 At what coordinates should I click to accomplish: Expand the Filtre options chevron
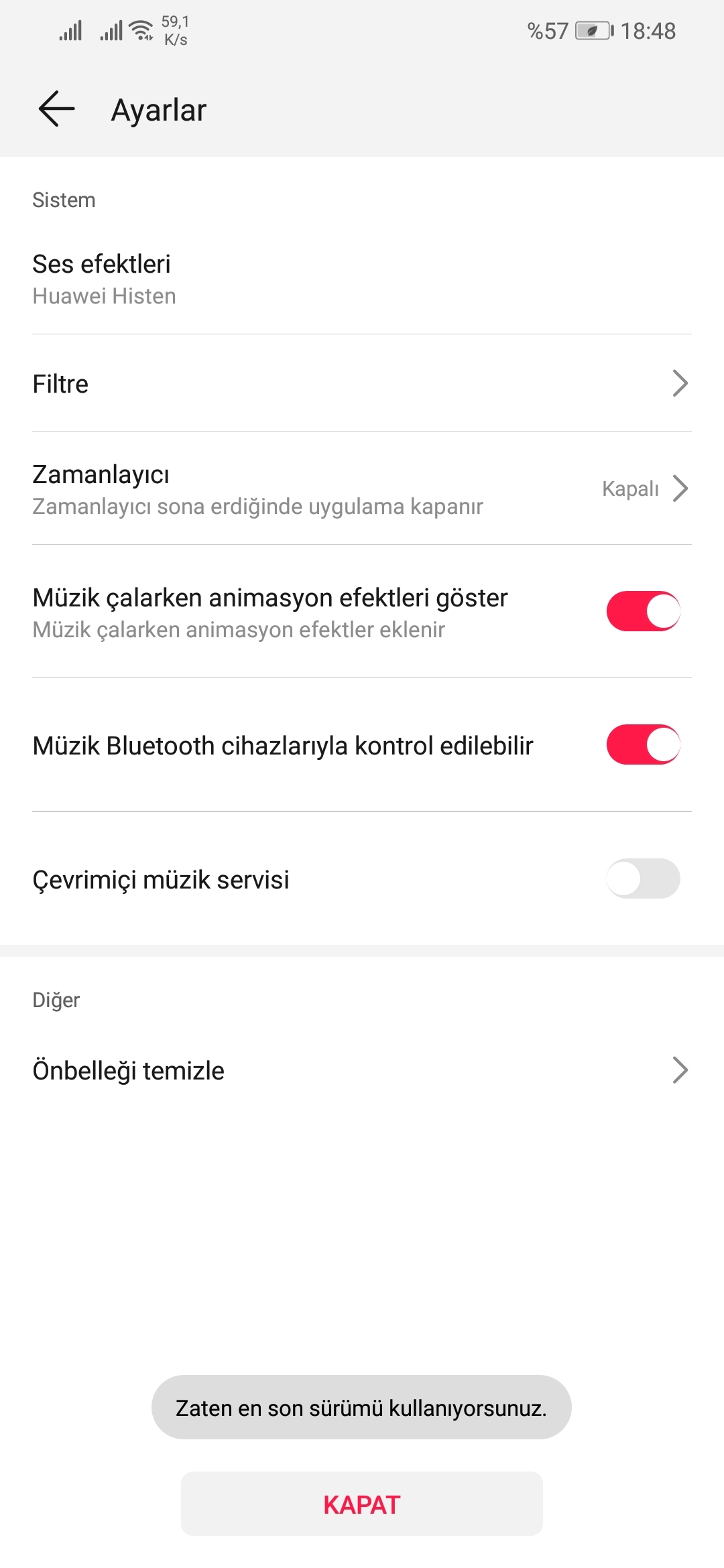click(x=682, y=383)
